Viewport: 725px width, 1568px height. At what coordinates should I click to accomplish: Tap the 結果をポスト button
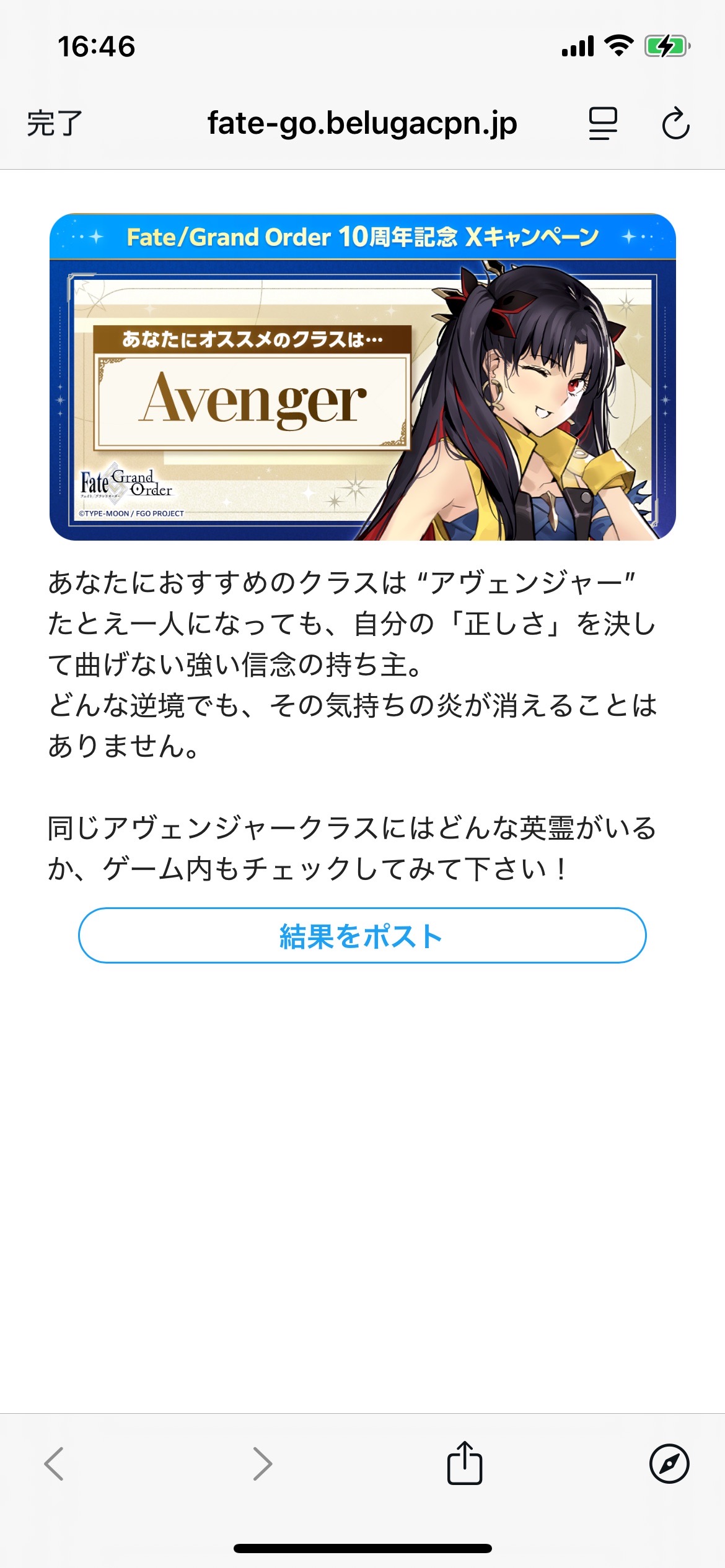click(362, 935)
